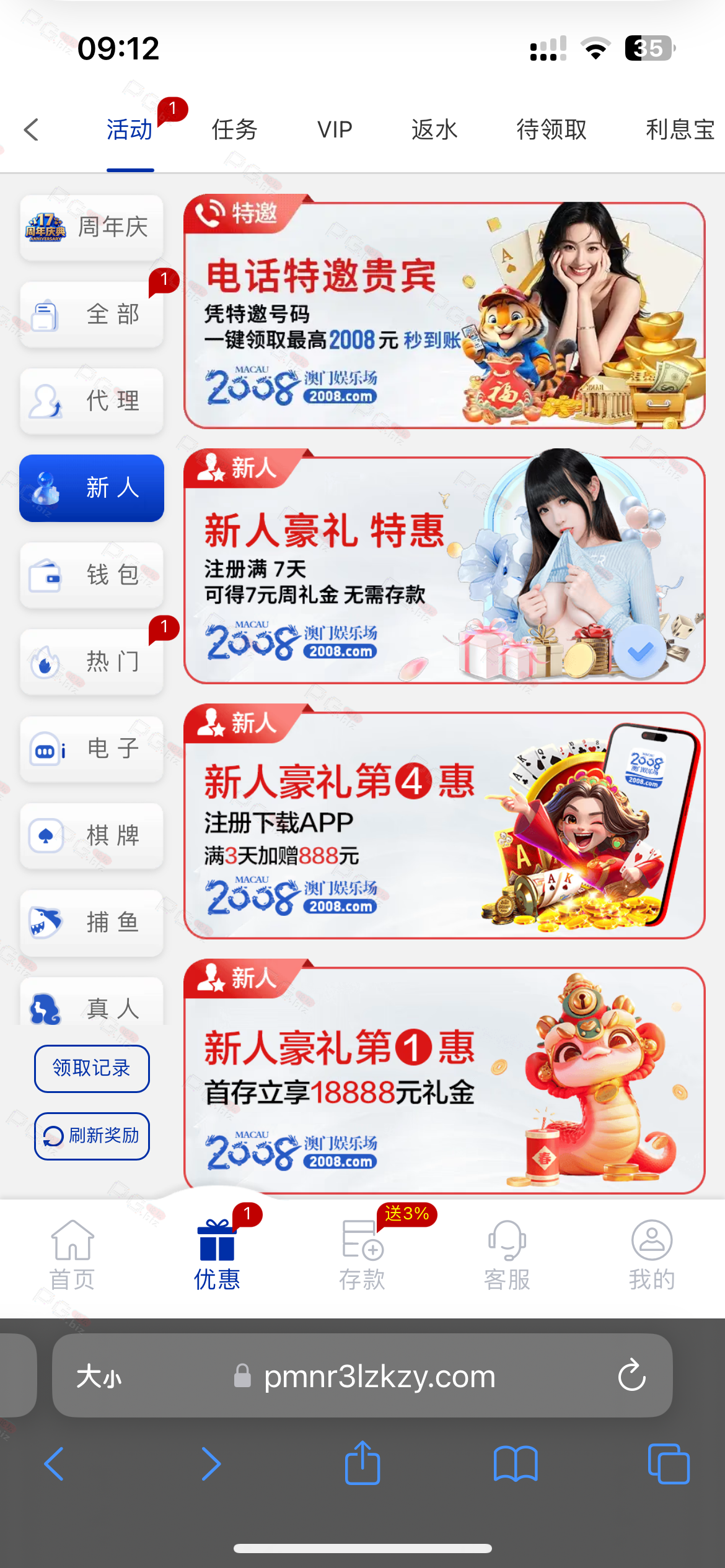Open the 钱包 category
Screen dimensions: 725x1568
[92, 575]
